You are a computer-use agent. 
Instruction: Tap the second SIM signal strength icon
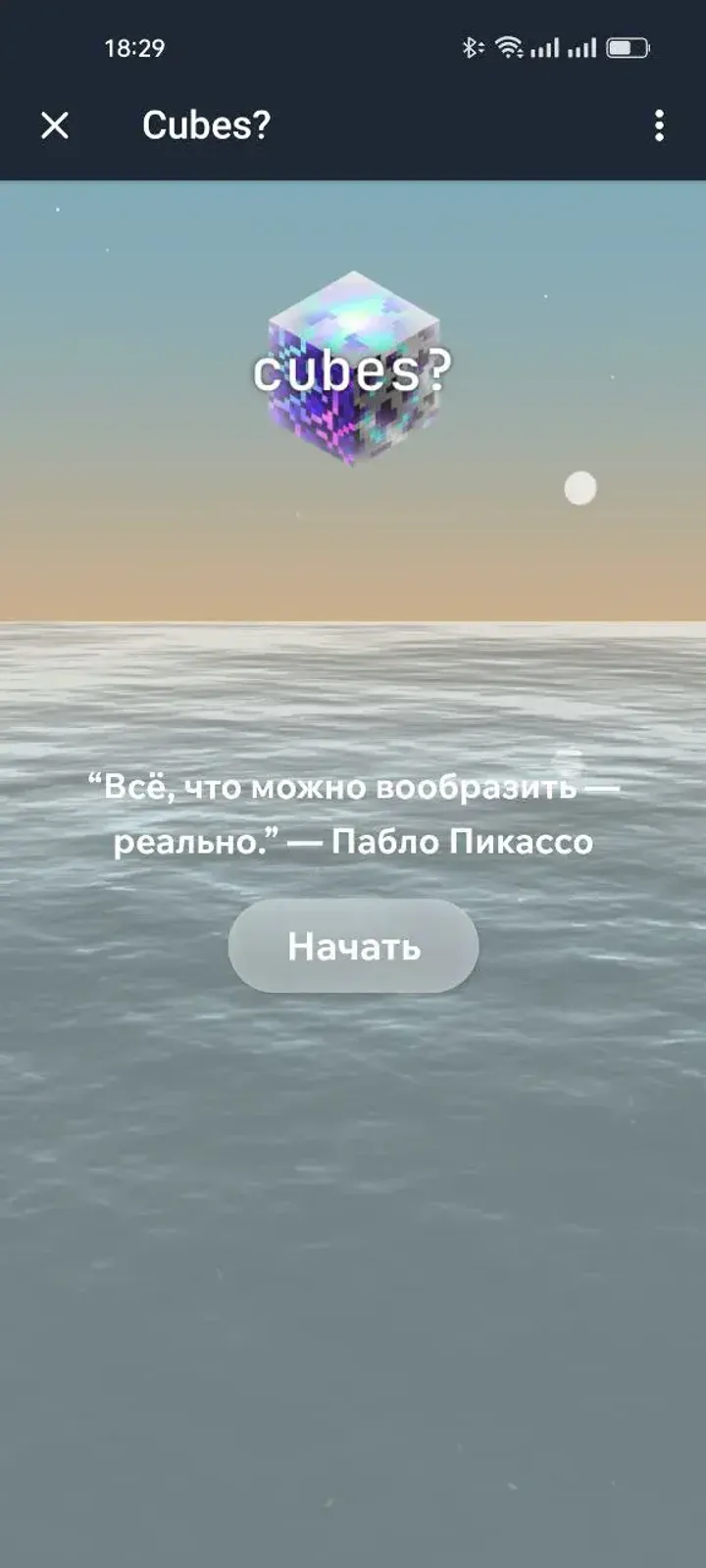[583, 46]
